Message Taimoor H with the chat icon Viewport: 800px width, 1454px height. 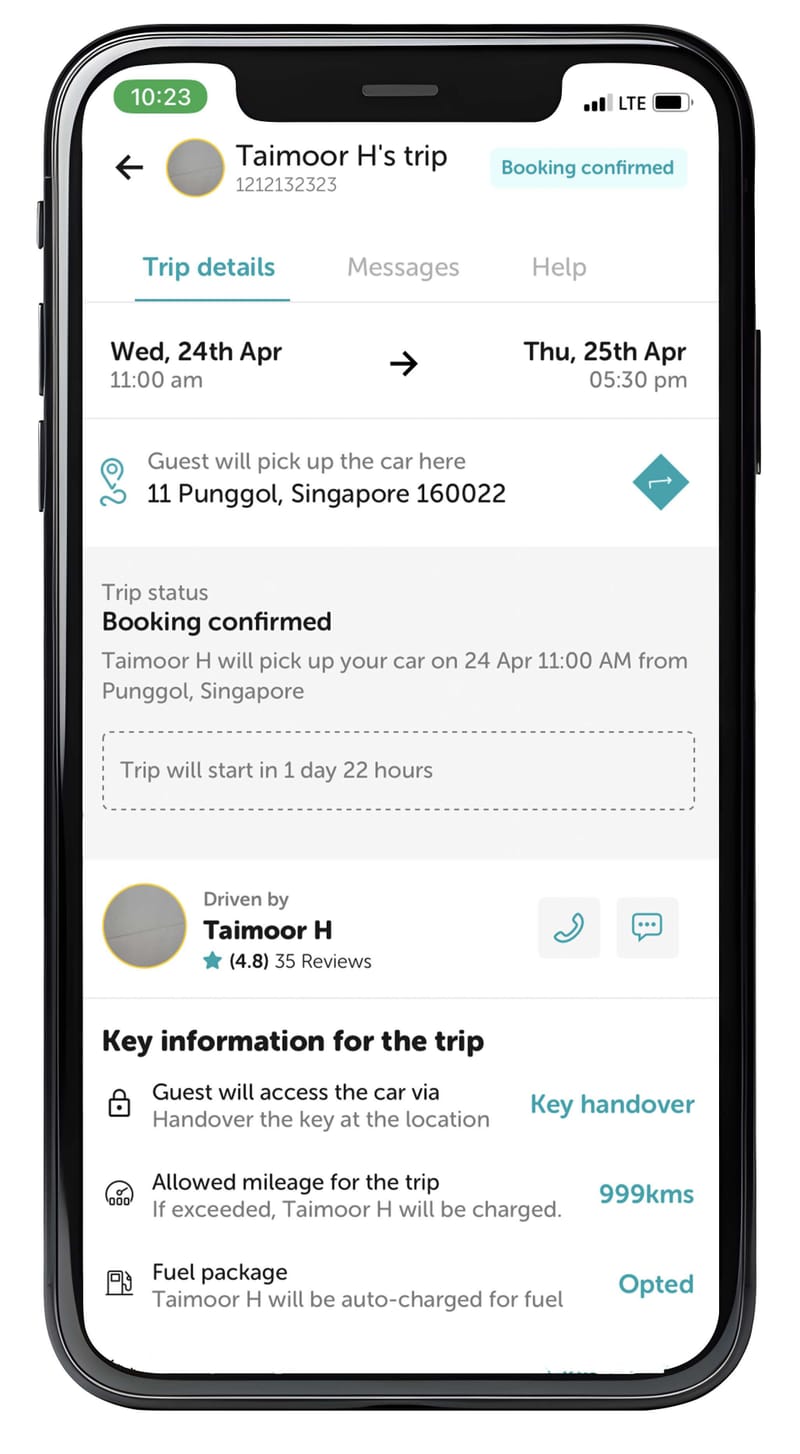click(647, 928)
